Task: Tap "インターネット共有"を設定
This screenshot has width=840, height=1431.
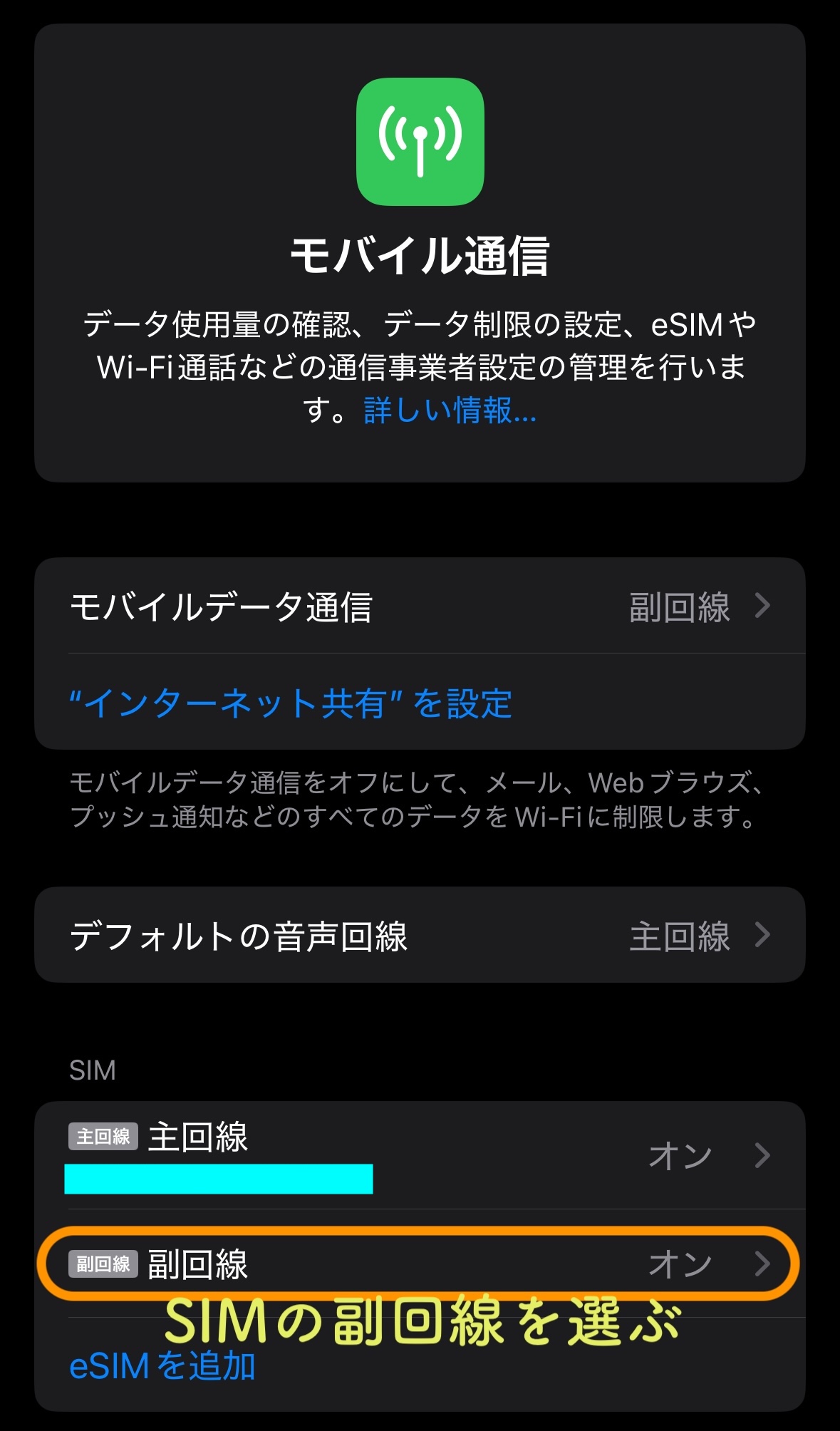Action: pyautogui.click(x=291, y=703)
